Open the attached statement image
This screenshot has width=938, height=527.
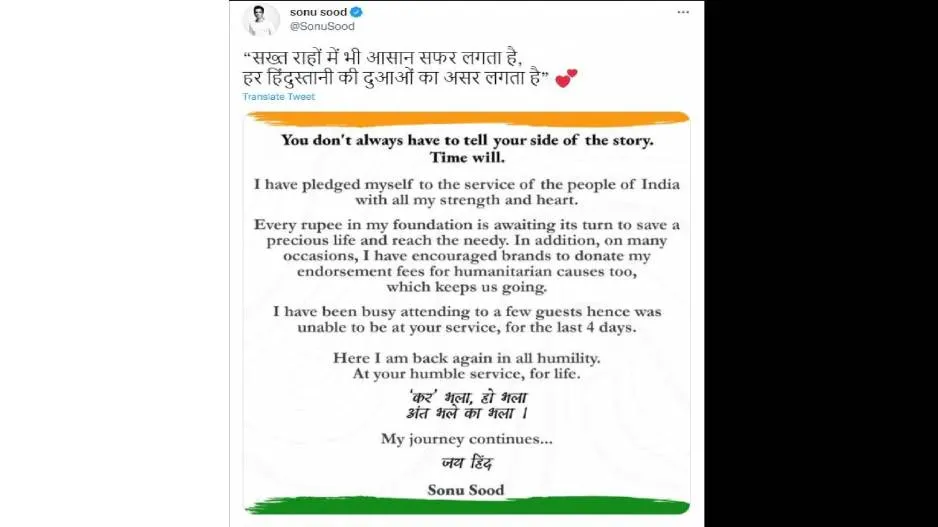467,312
